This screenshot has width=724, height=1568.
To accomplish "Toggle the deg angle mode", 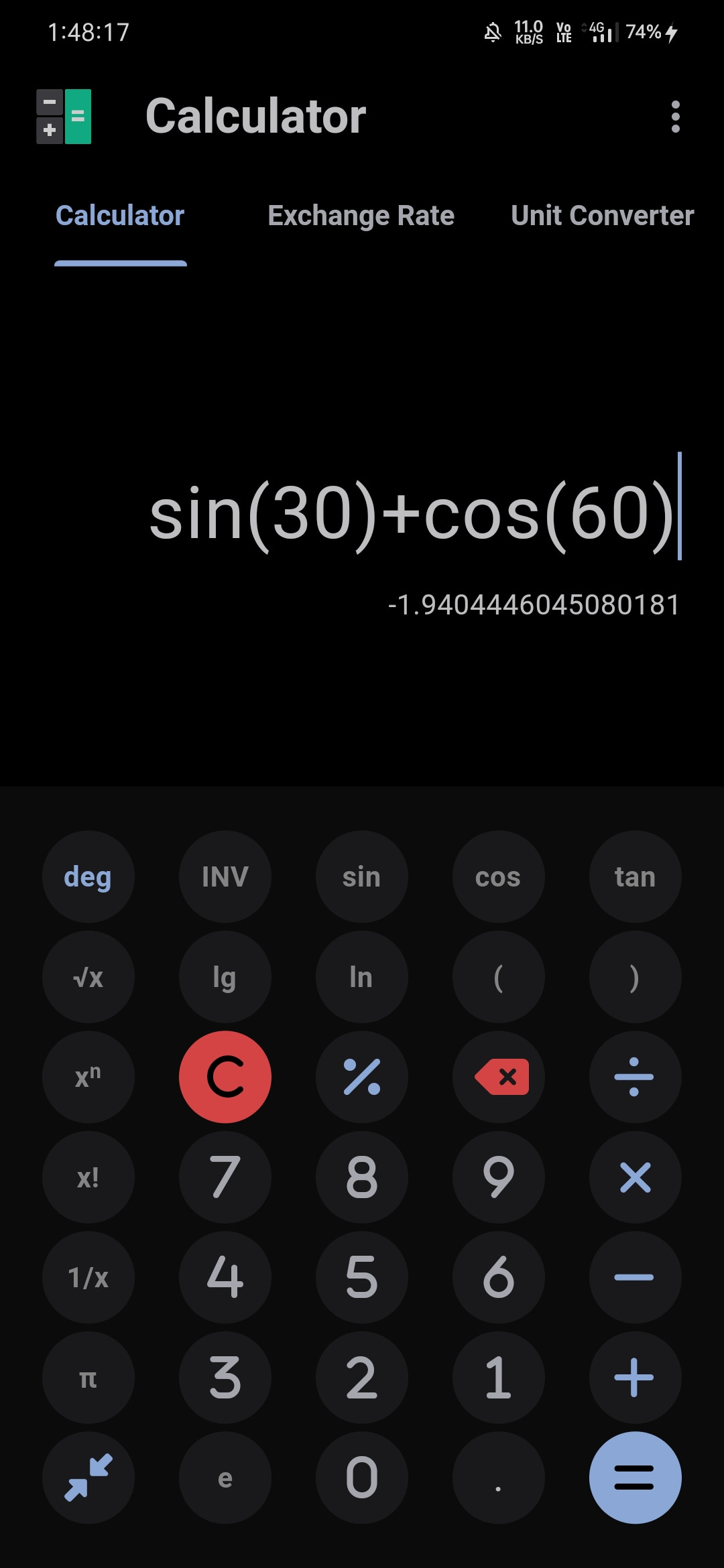I will (x=88, y=876).
